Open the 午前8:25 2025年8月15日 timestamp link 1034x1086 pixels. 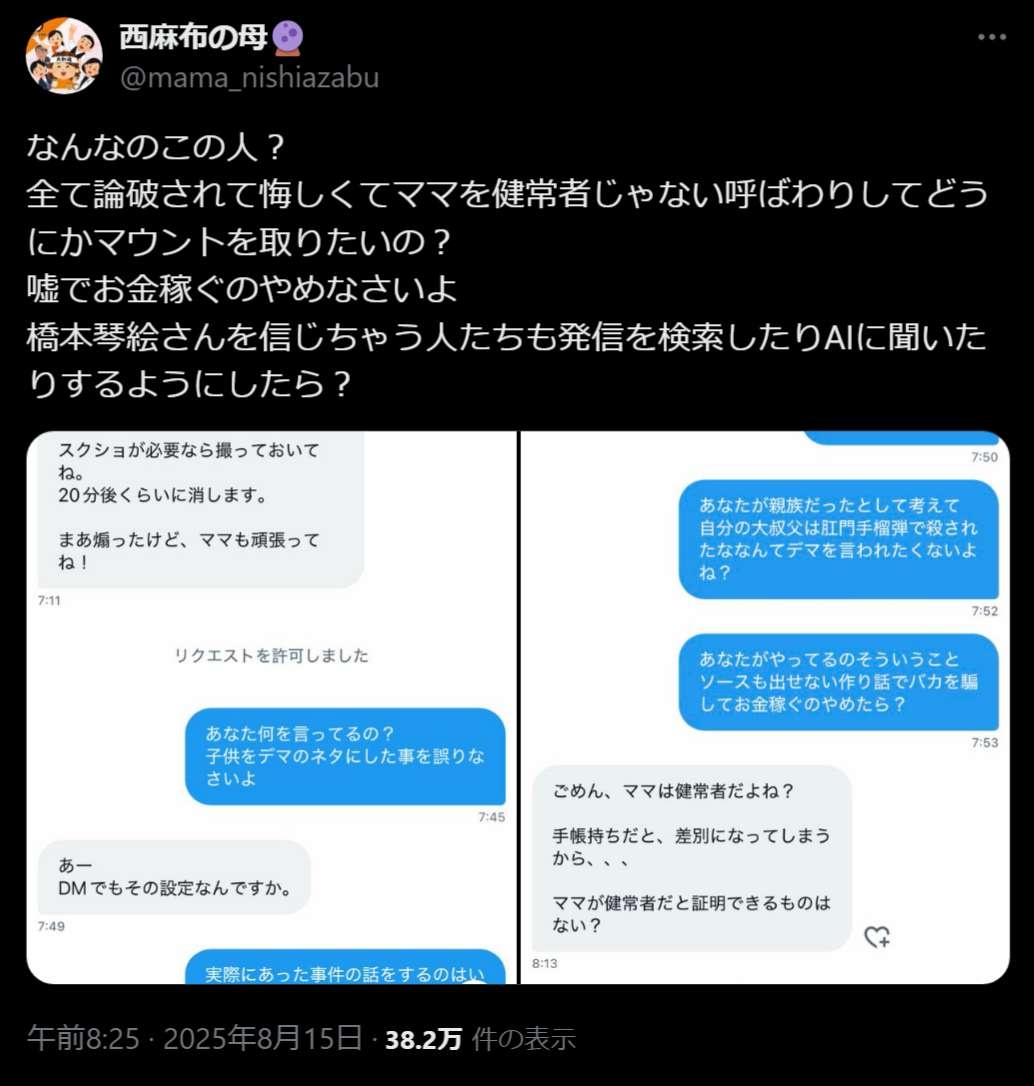(x=194, y=1039)
